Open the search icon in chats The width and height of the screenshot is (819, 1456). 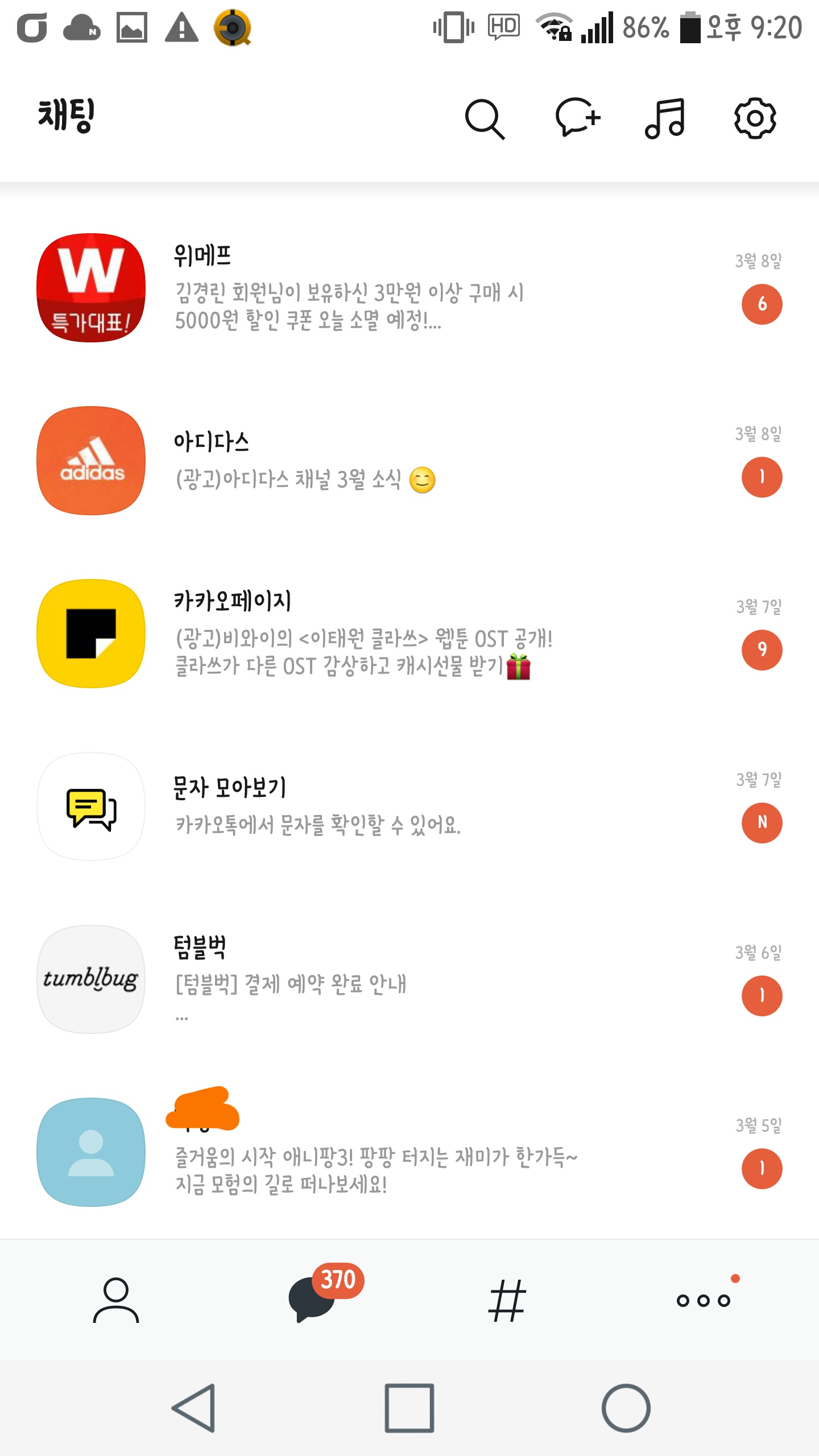pos(485,119)
